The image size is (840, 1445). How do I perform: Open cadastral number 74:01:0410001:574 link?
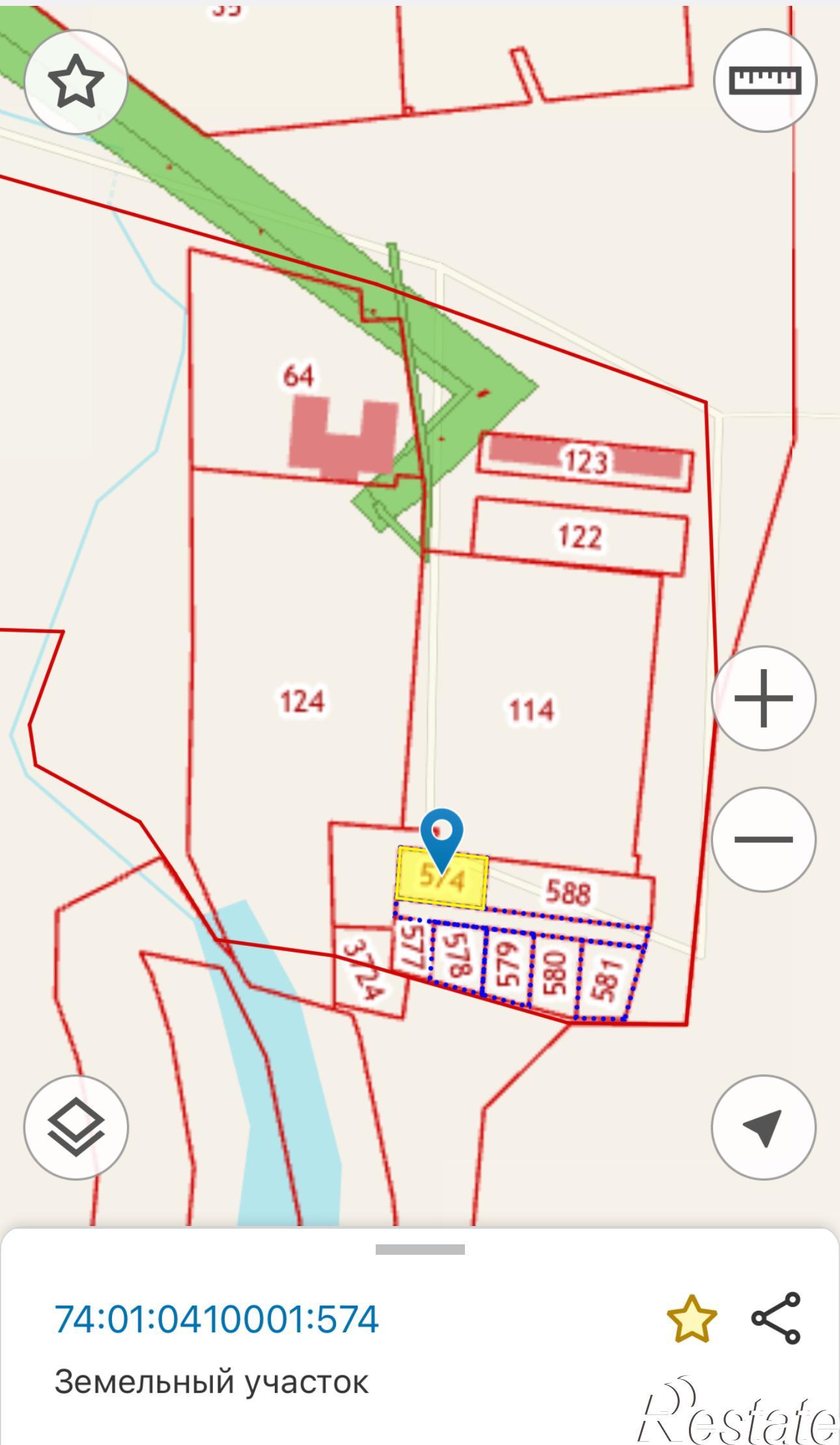[216, 1319]
